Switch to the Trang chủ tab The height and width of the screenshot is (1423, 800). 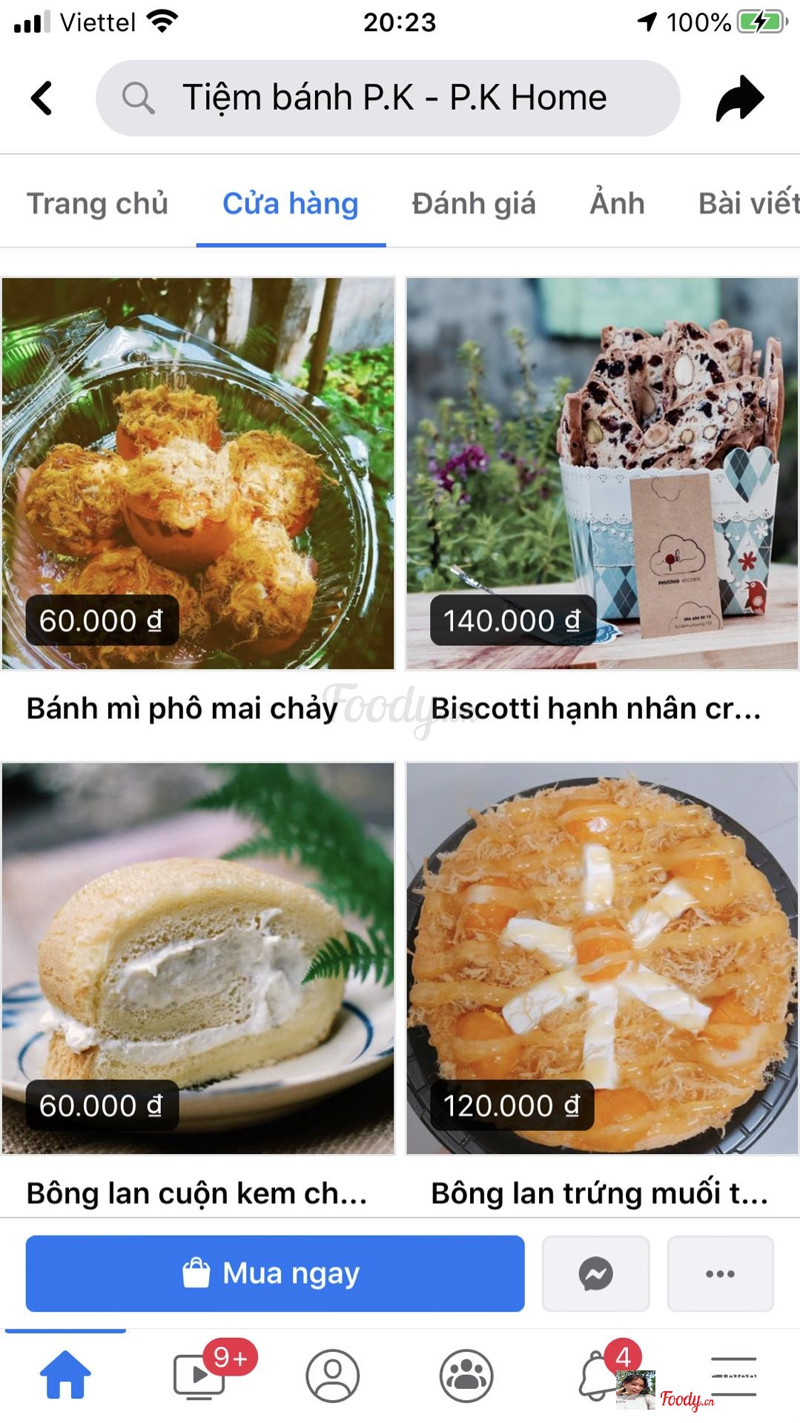click(97, 204)
